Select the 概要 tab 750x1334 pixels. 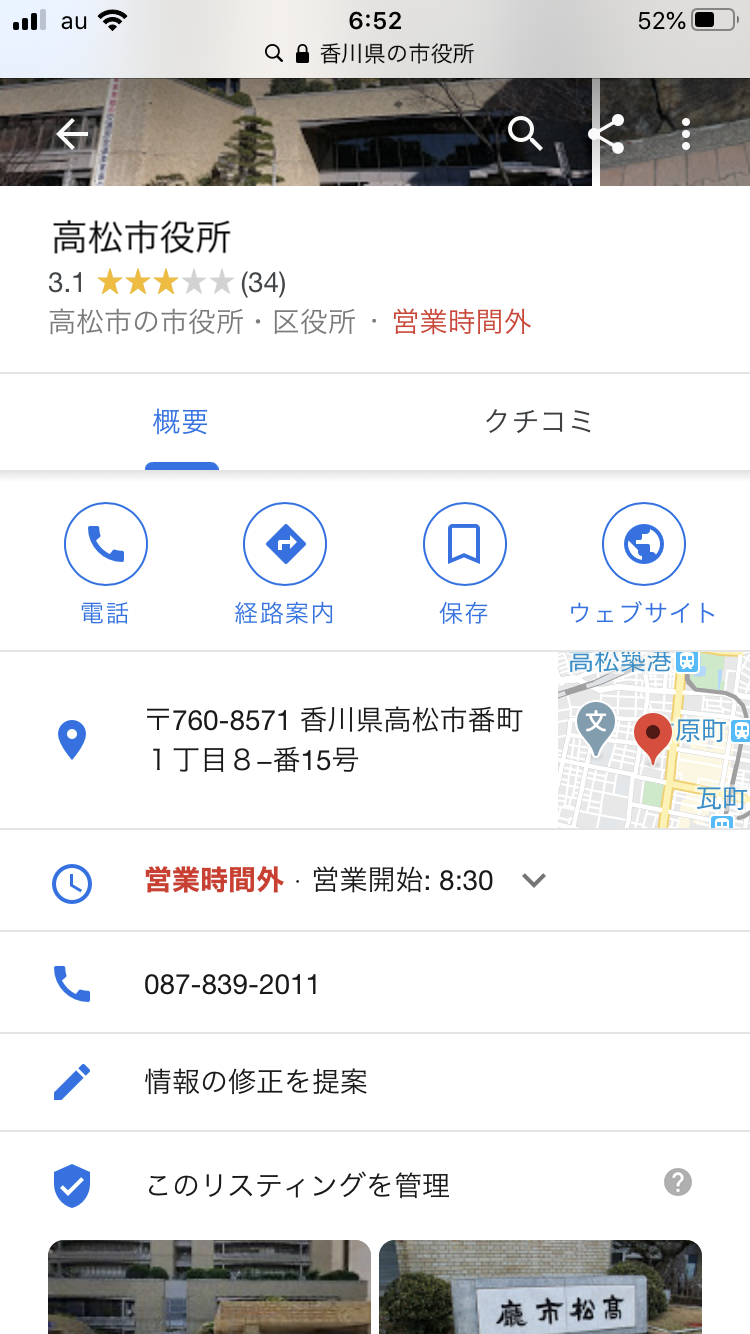click(x=181, y=422)
